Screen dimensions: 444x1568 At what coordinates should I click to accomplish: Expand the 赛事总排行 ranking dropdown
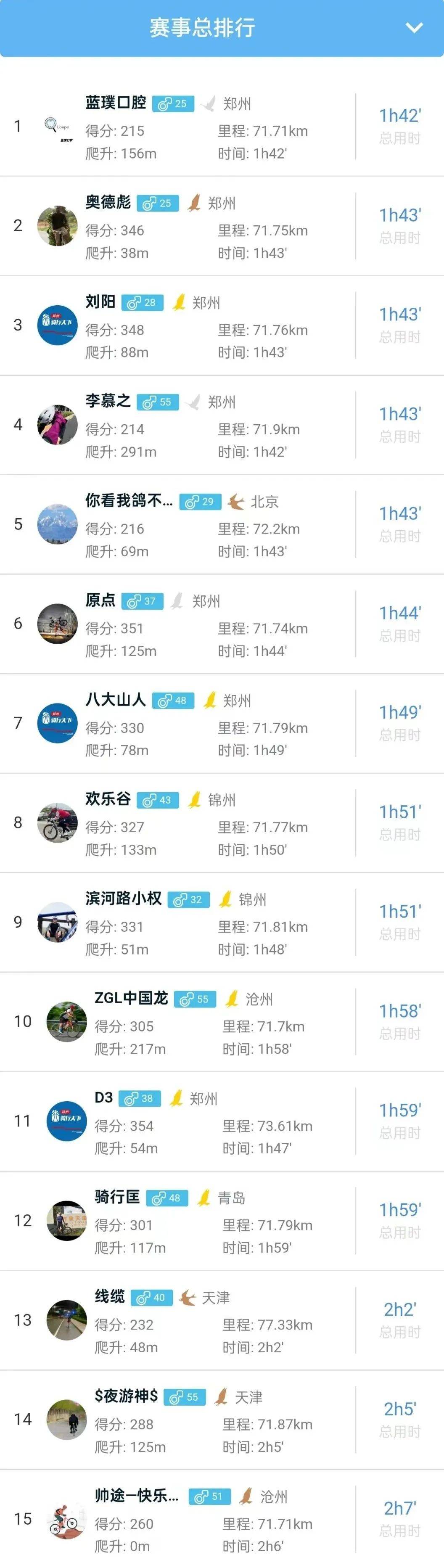click(414, 28)
